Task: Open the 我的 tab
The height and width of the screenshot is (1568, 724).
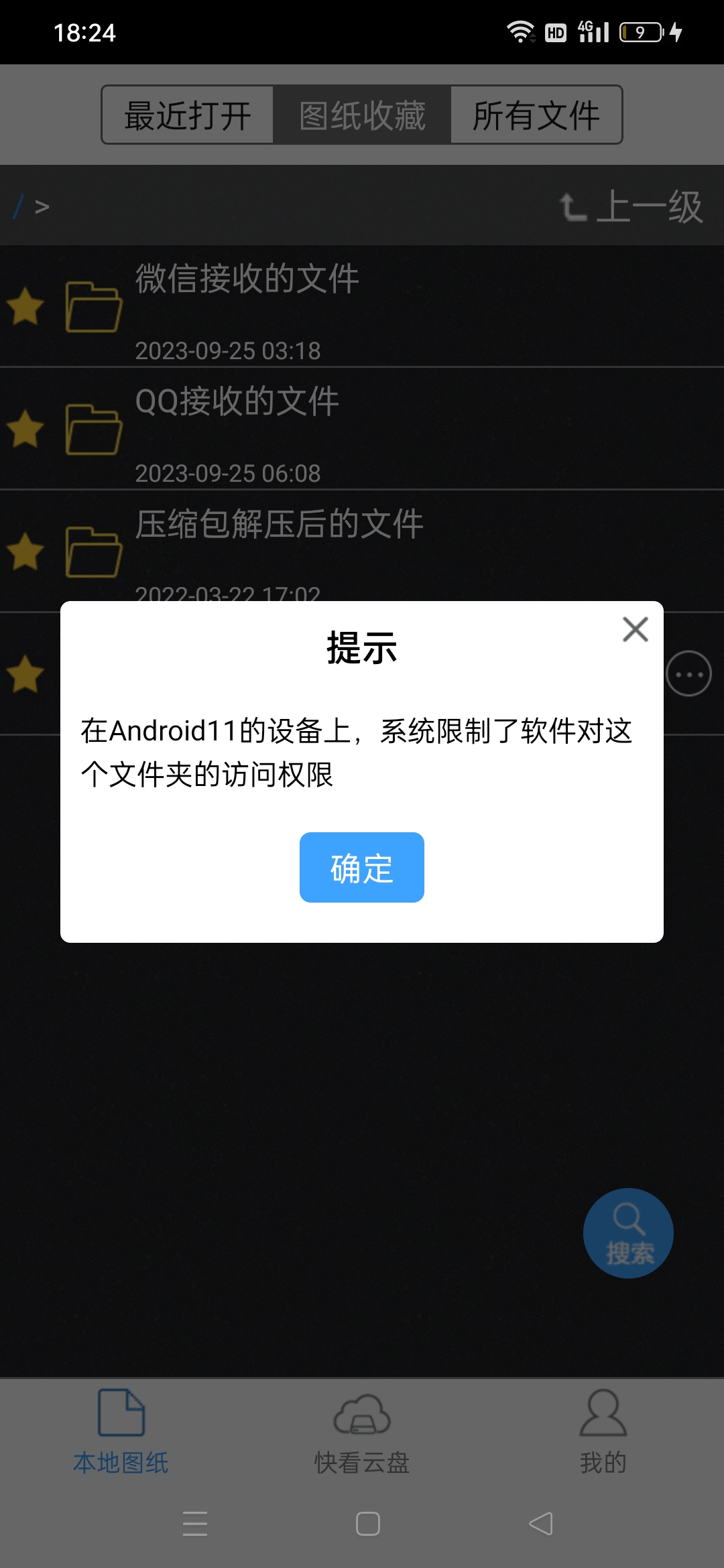Action: click(x=603, y=1431)
